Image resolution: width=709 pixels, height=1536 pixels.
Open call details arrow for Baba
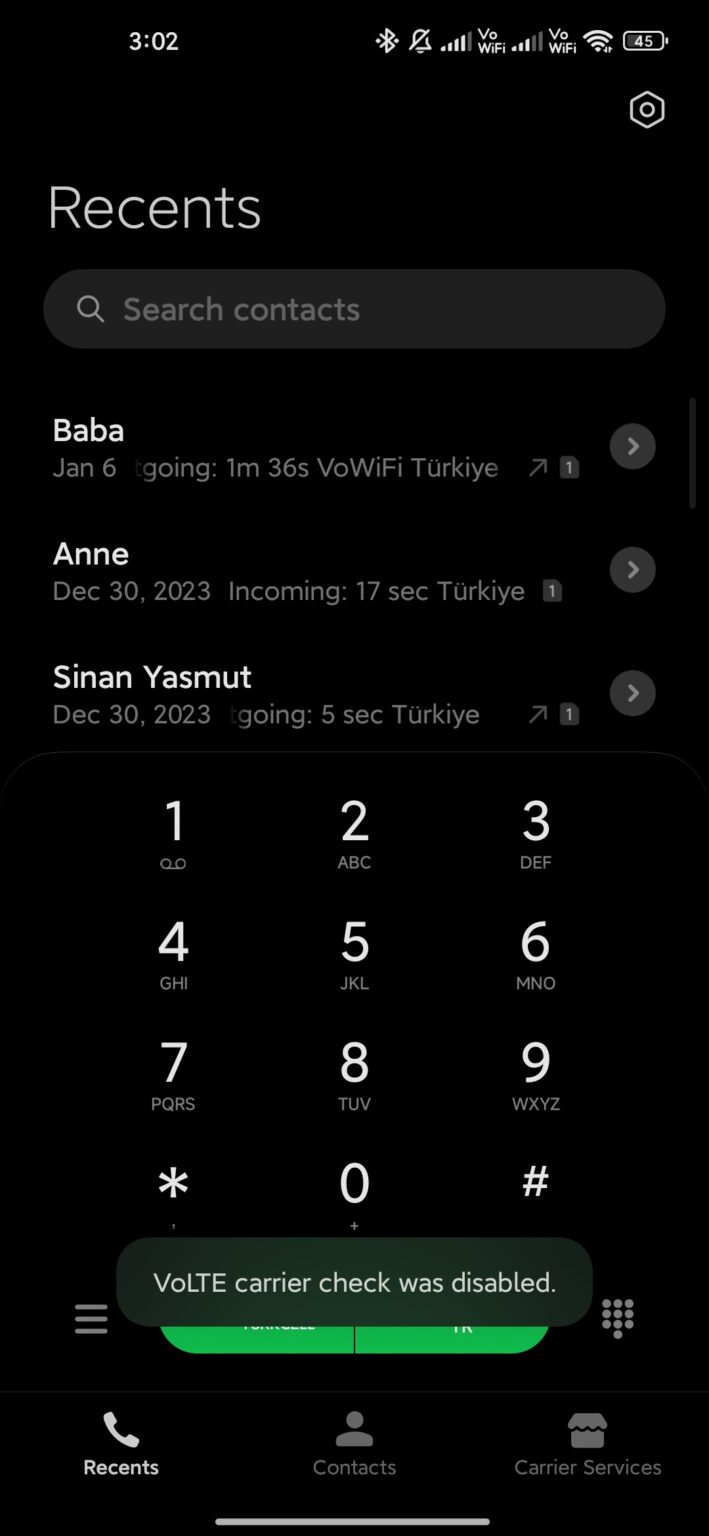[x=632, y=446]
